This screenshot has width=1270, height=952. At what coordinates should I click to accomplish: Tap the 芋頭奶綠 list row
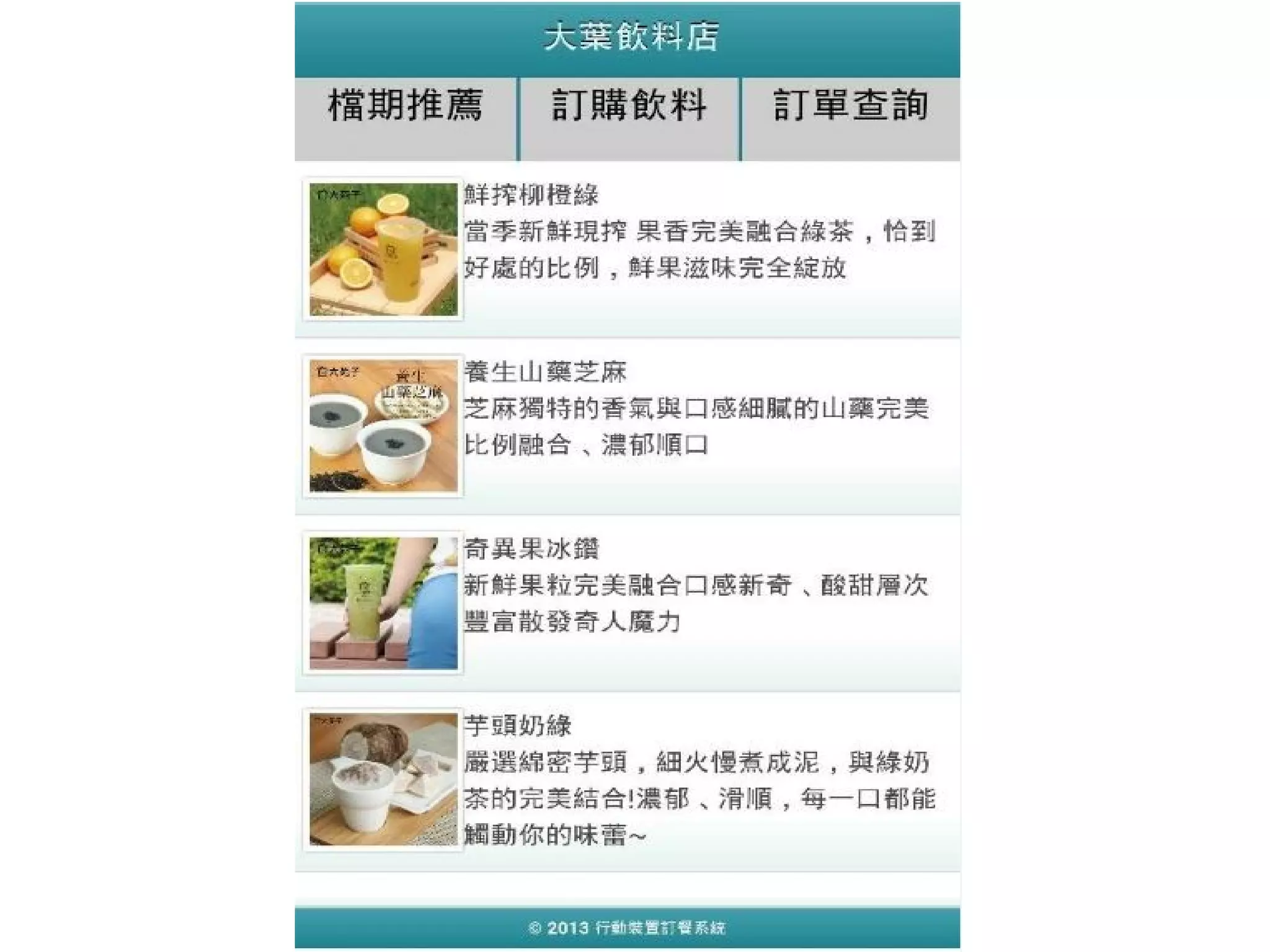click(628, 782)
